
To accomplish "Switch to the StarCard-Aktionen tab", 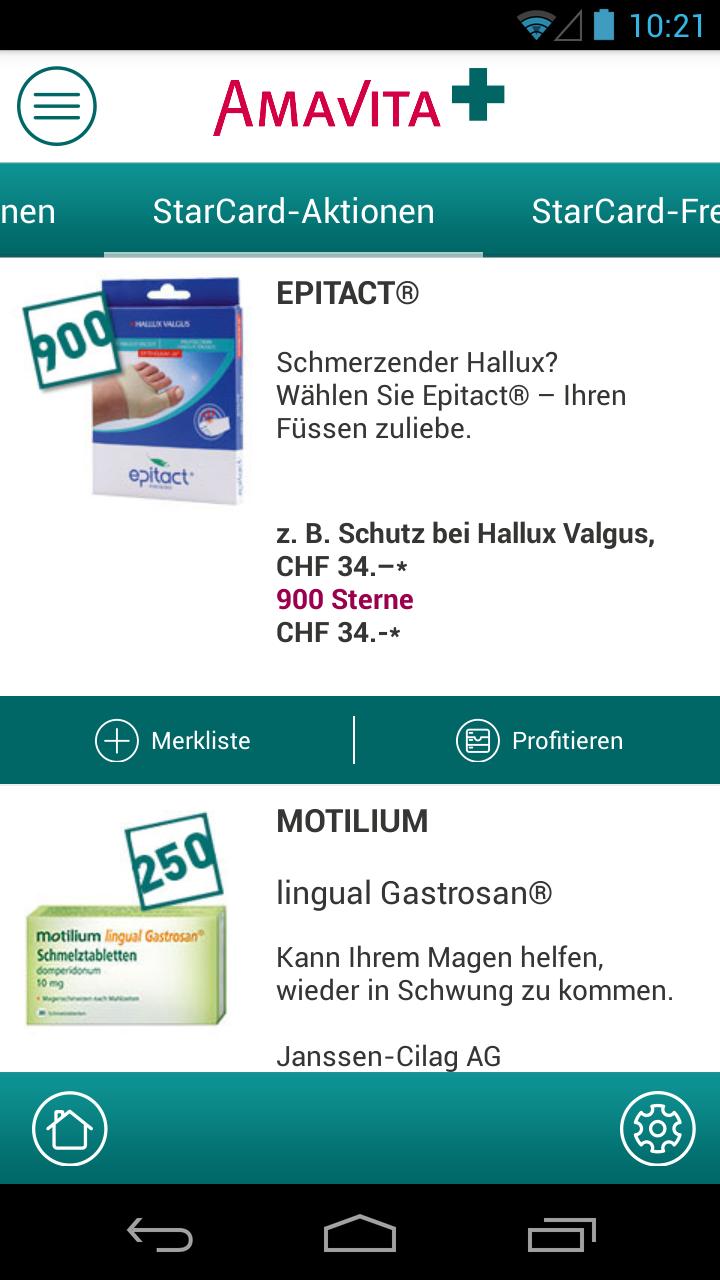I will coord(293,212).
